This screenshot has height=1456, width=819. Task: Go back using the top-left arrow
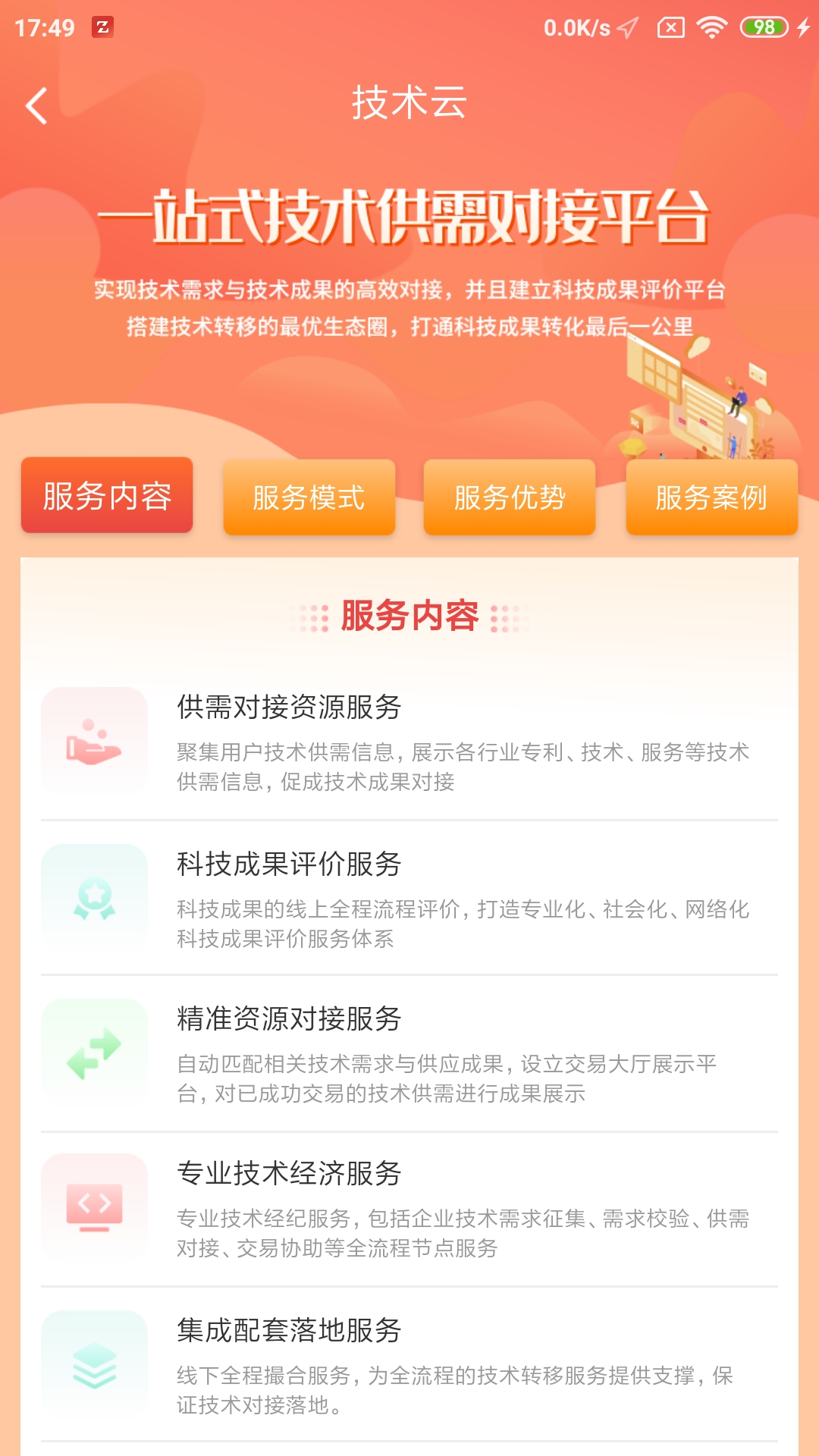point(36,105)
